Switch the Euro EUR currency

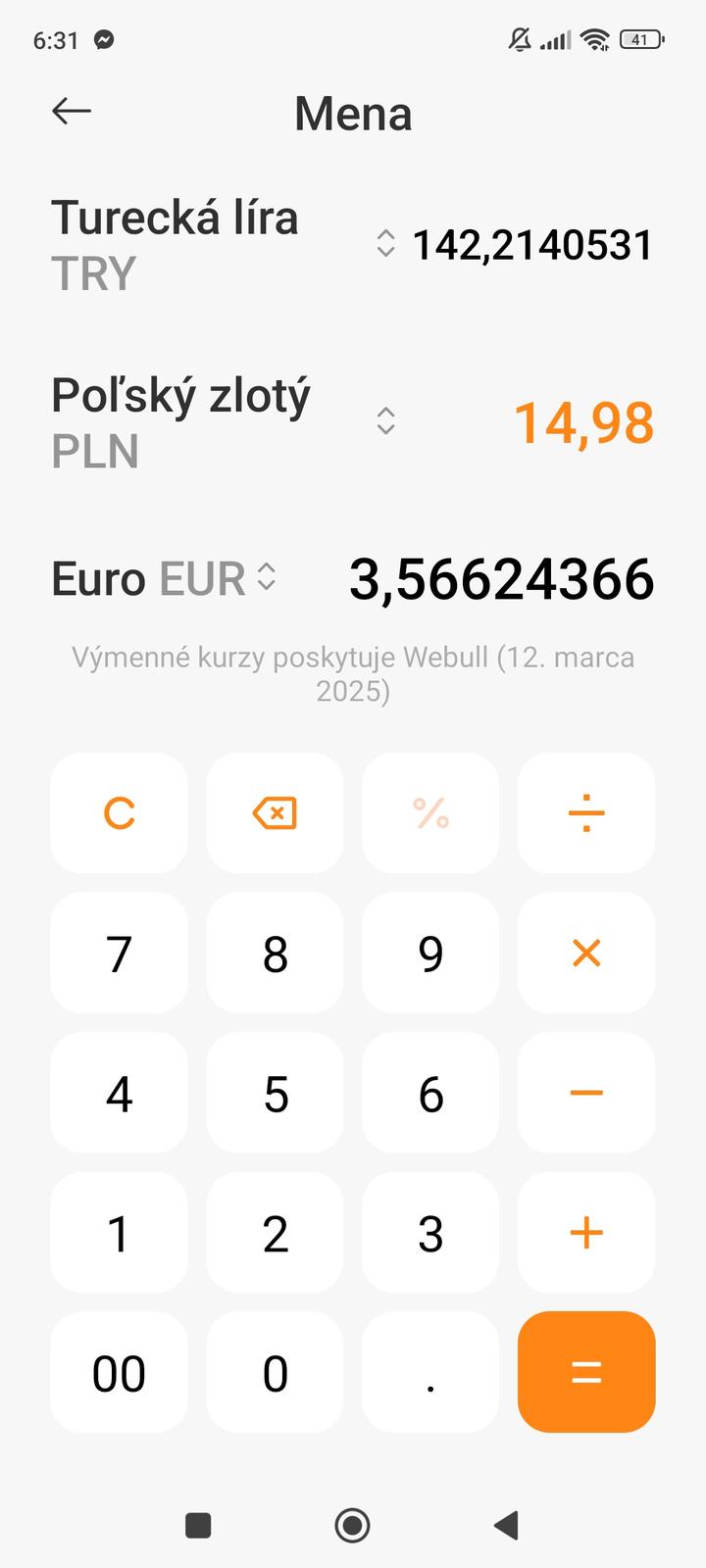[266, 576]
